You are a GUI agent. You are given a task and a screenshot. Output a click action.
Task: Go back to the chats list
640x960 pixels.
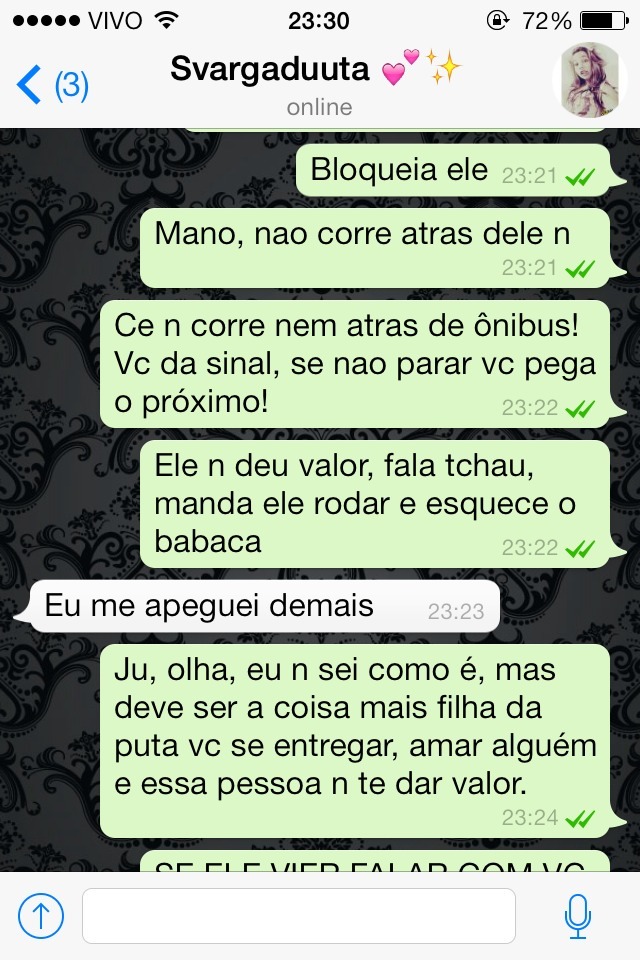point(50,85)
